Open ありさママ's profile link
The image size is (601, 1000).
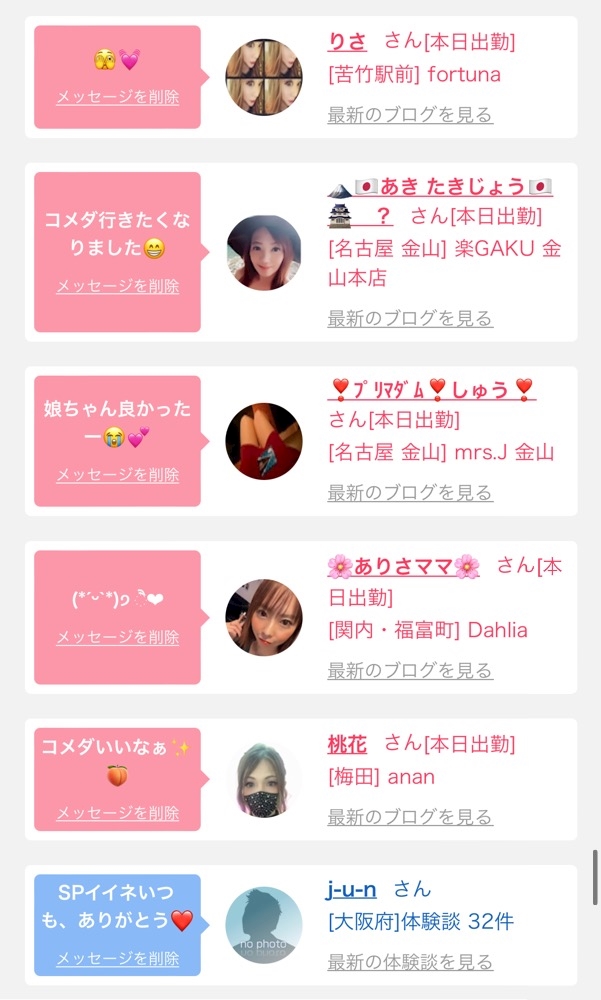(403, 567)
